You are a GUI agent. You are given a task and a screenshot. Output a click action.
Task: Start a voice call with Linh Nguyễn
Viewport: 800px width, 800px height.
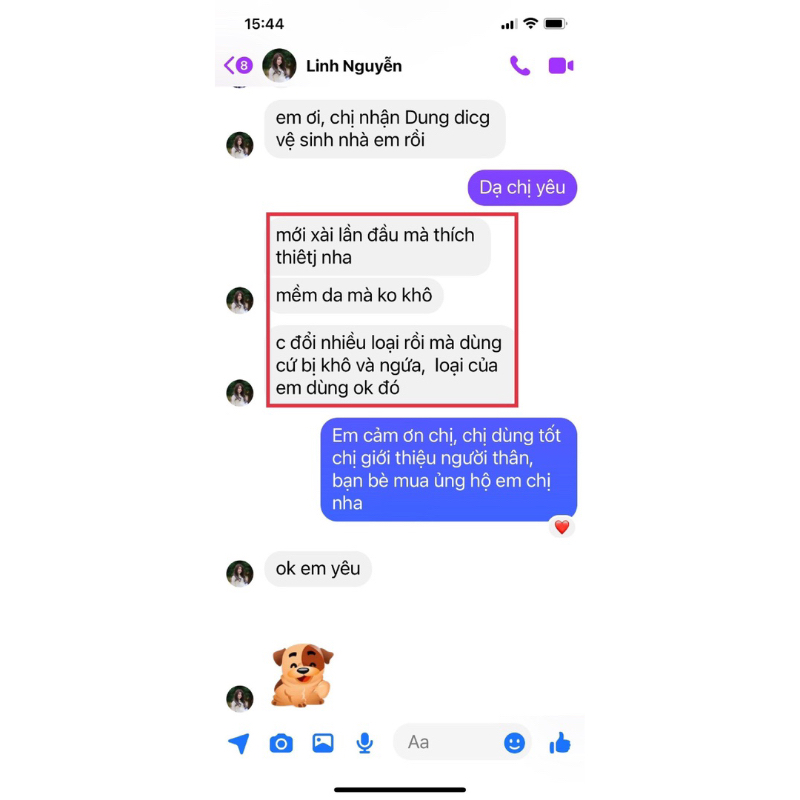(520, 66)
